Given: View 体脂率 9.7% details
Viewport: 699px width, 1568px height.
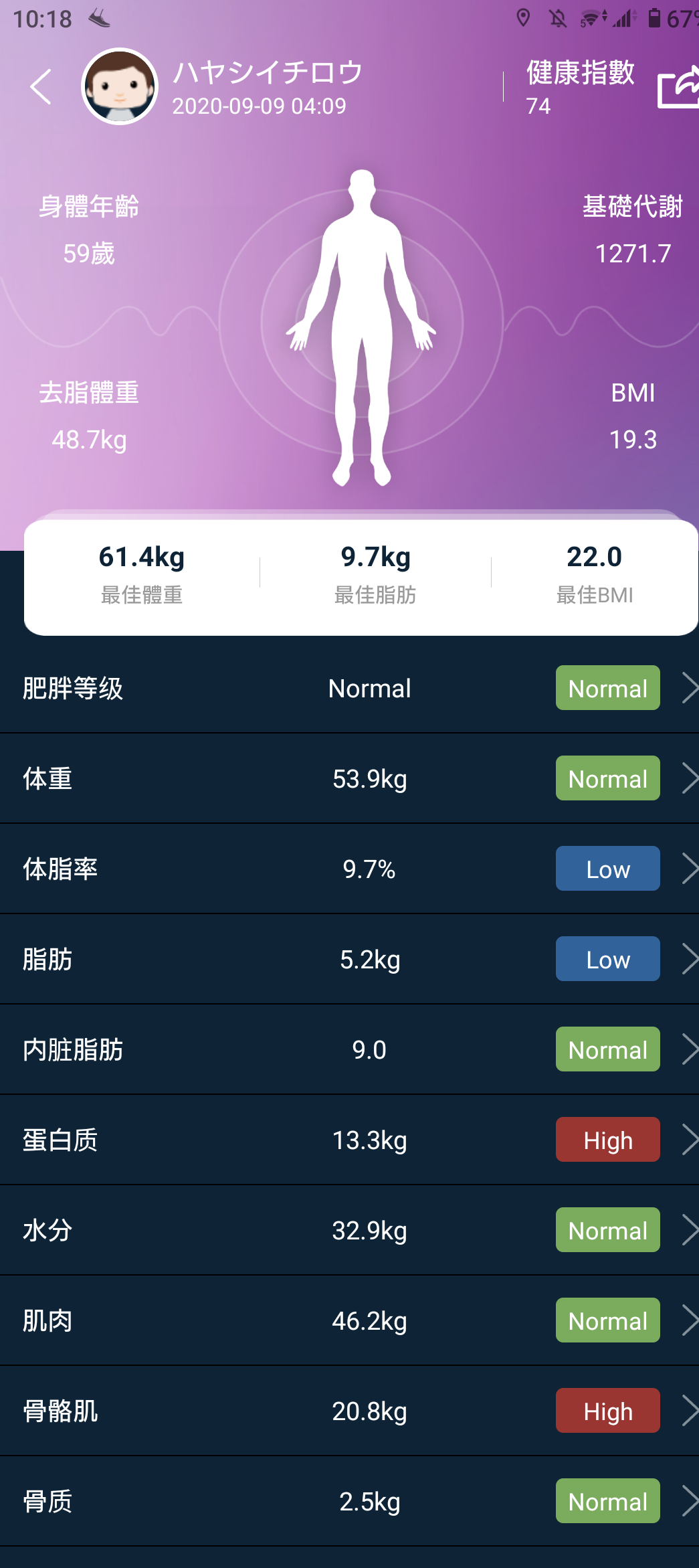Looking at the screenshot, I should point(349,869).
